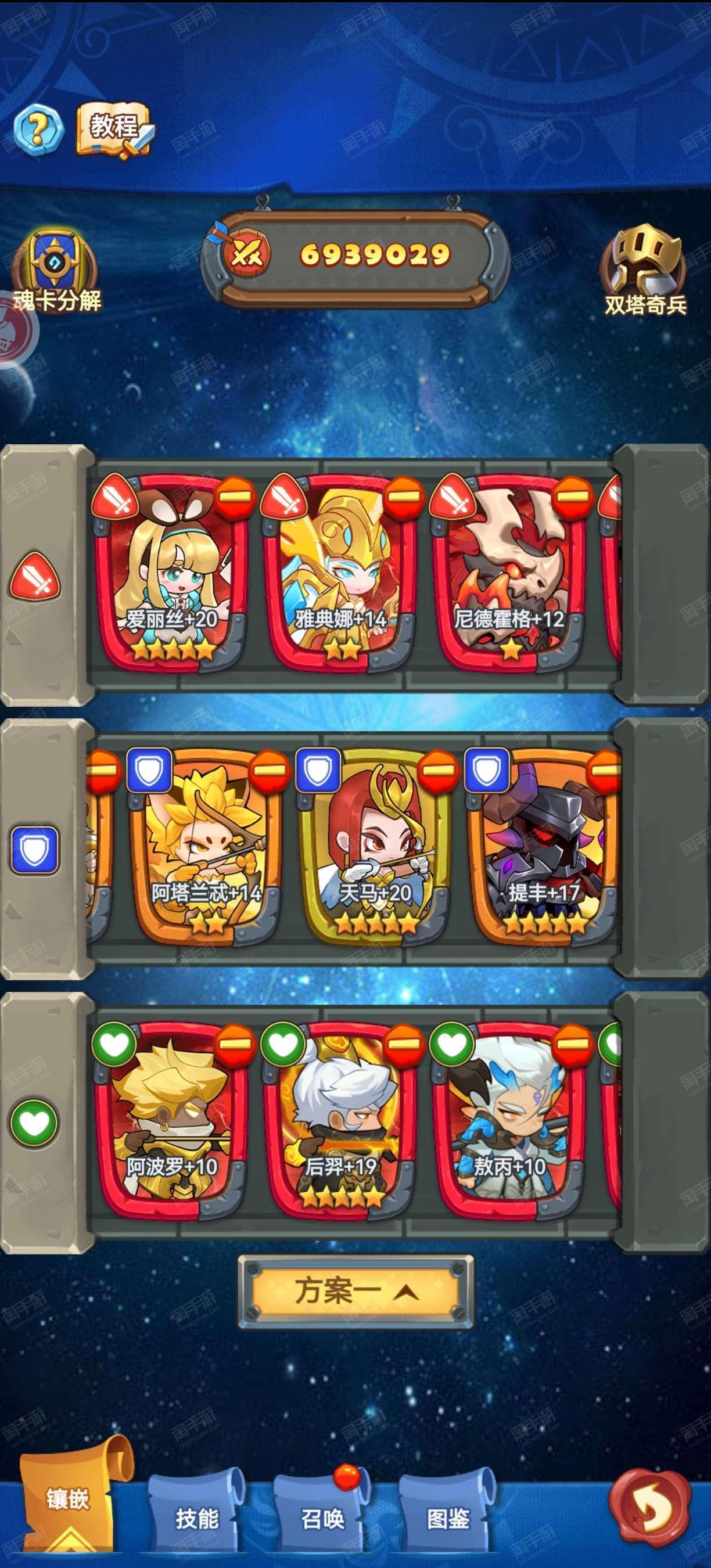Remove the 敖丙+10 card with its minus button
The image size is (711, 1568).
[573, 1045]
